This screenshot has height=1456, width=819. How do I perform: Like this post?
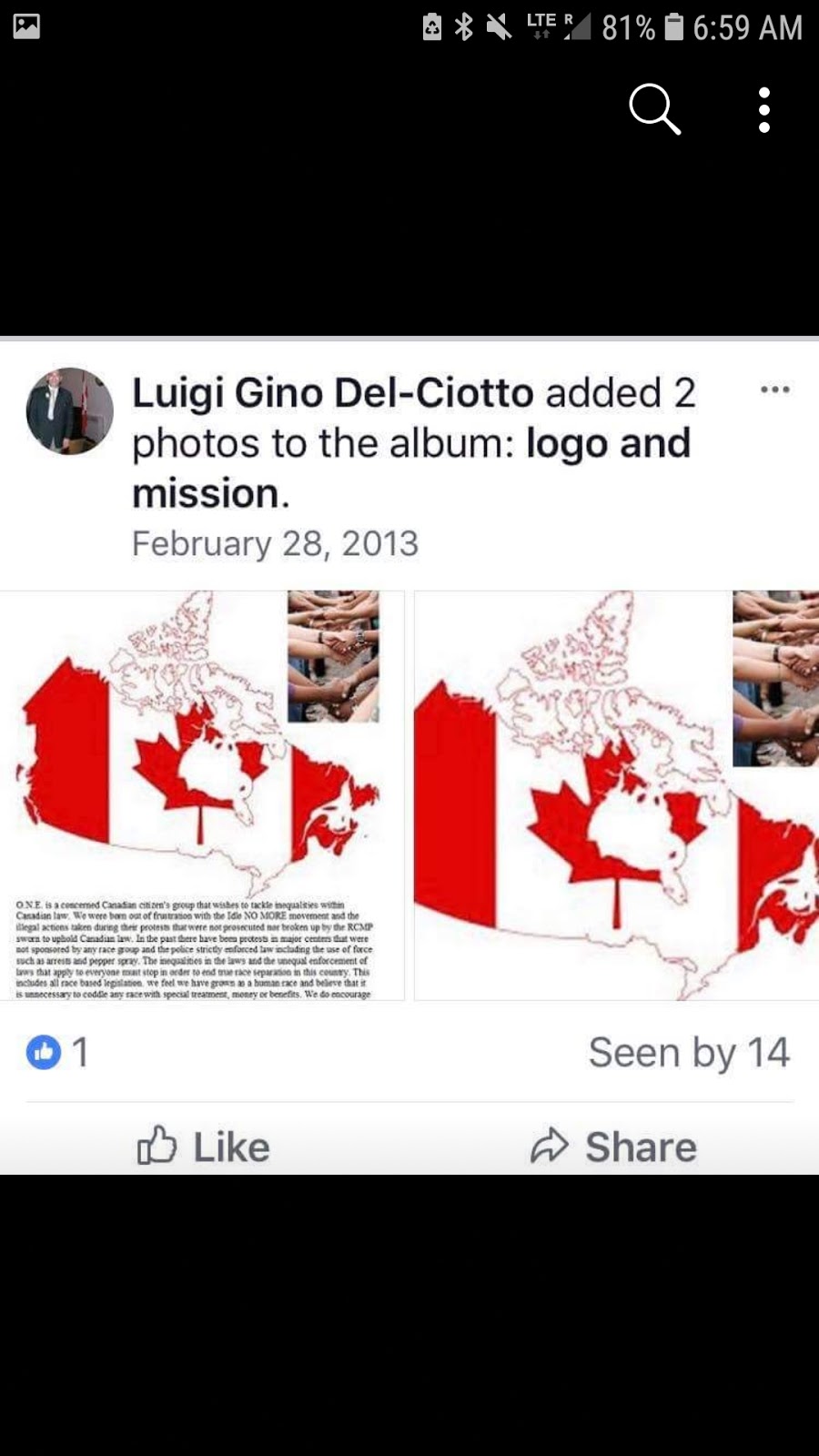tap(204, 1146)
